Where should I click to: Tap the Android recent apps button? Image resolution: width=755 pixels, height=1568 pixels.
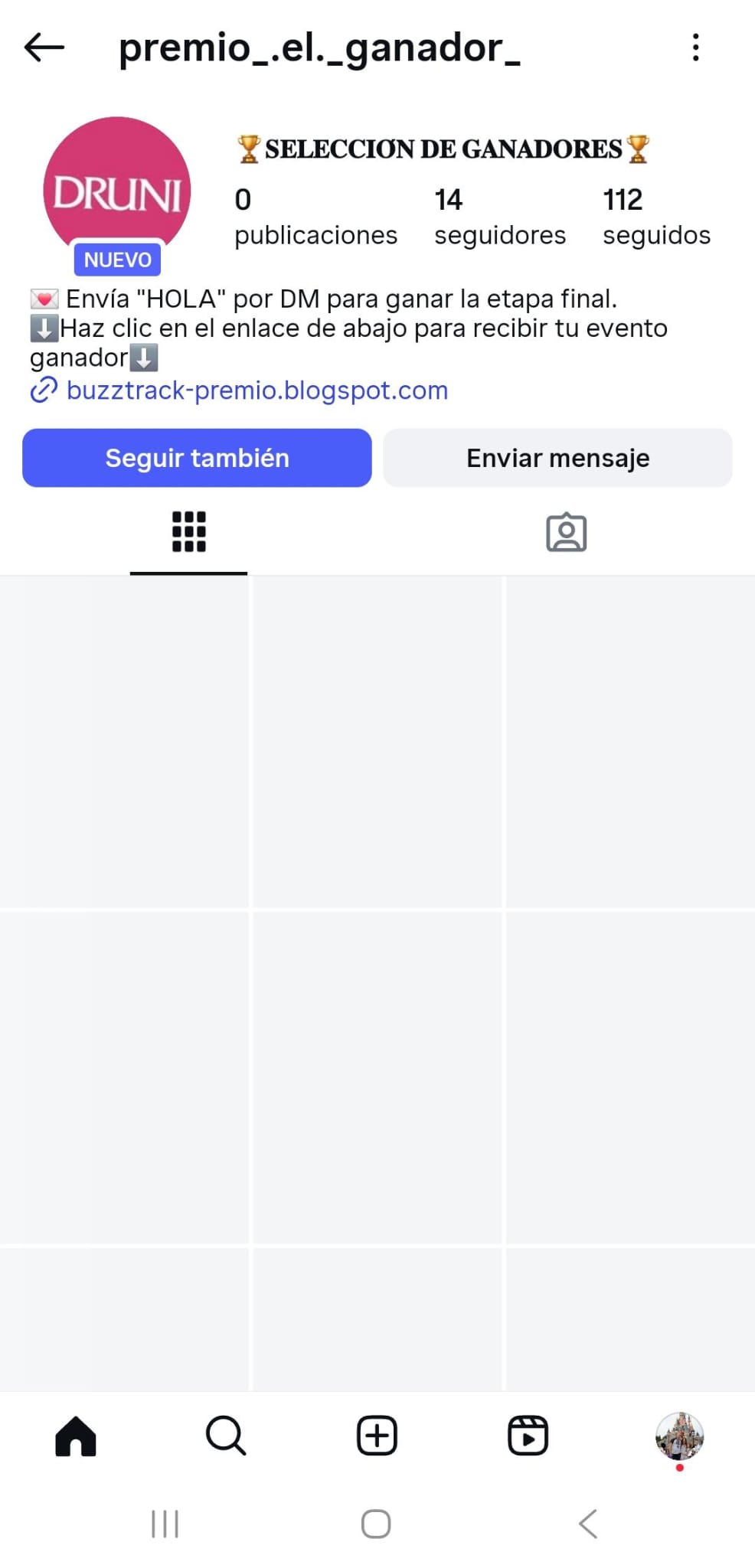pos(165,1524)
